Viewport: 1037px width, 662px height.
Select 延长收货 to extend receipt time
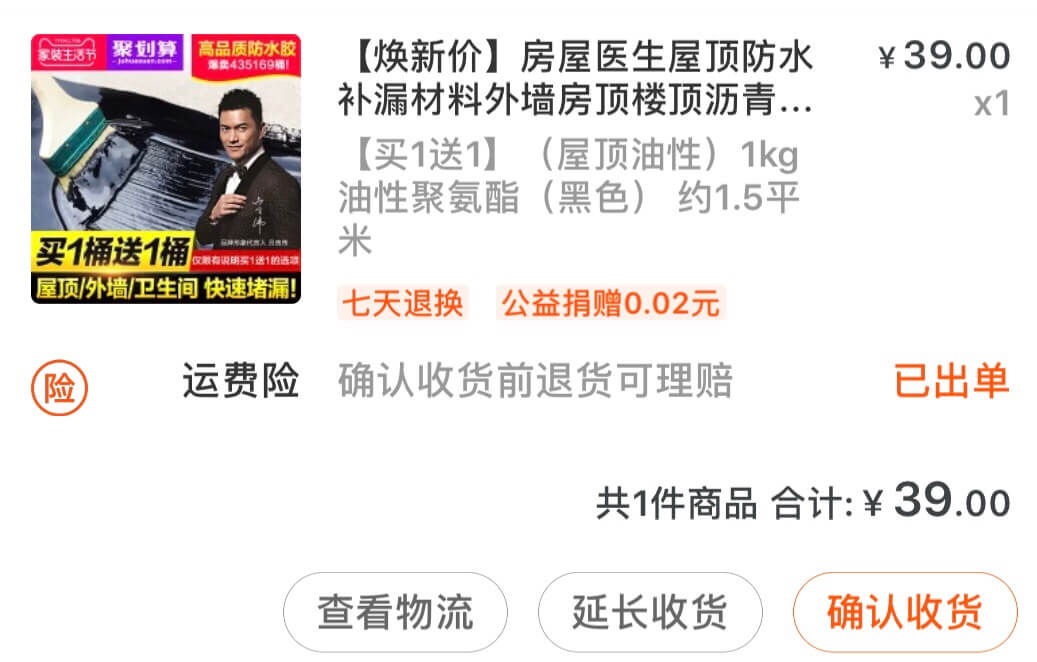(650, 612)
